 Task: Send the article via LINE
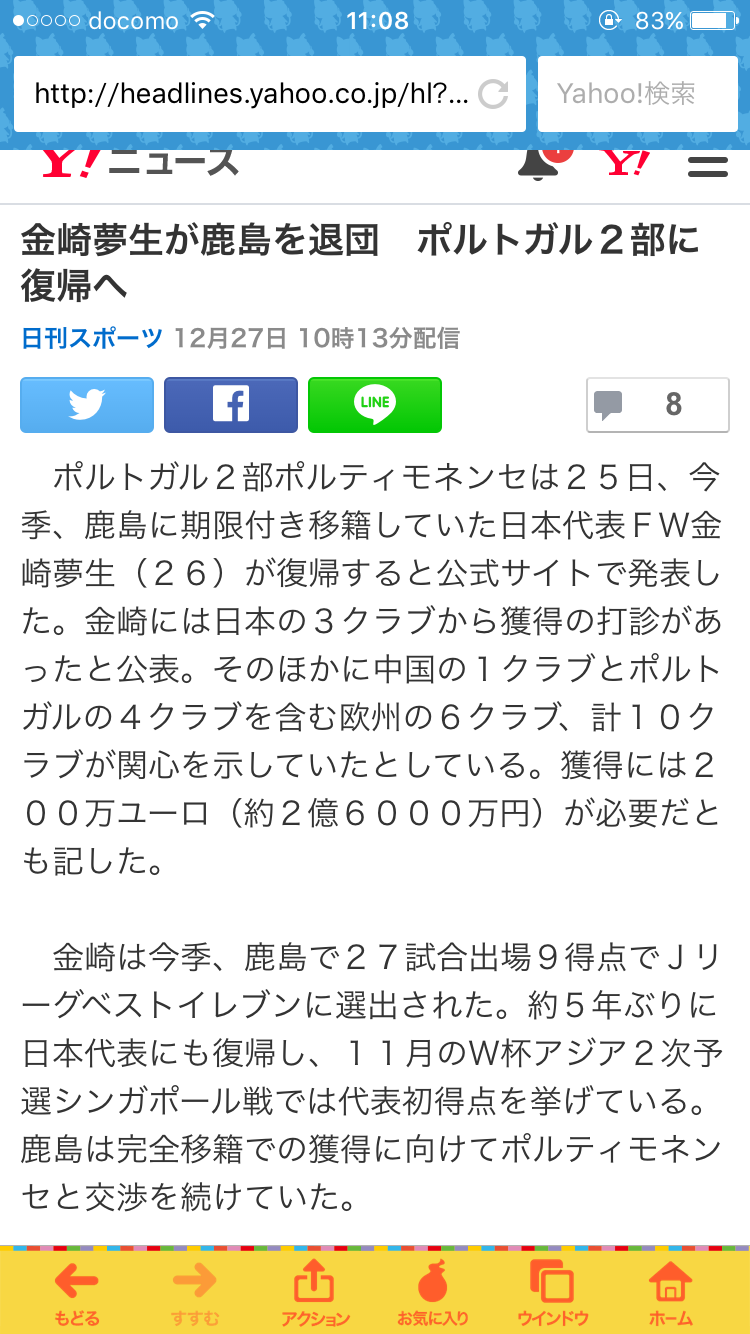[375, 405]
